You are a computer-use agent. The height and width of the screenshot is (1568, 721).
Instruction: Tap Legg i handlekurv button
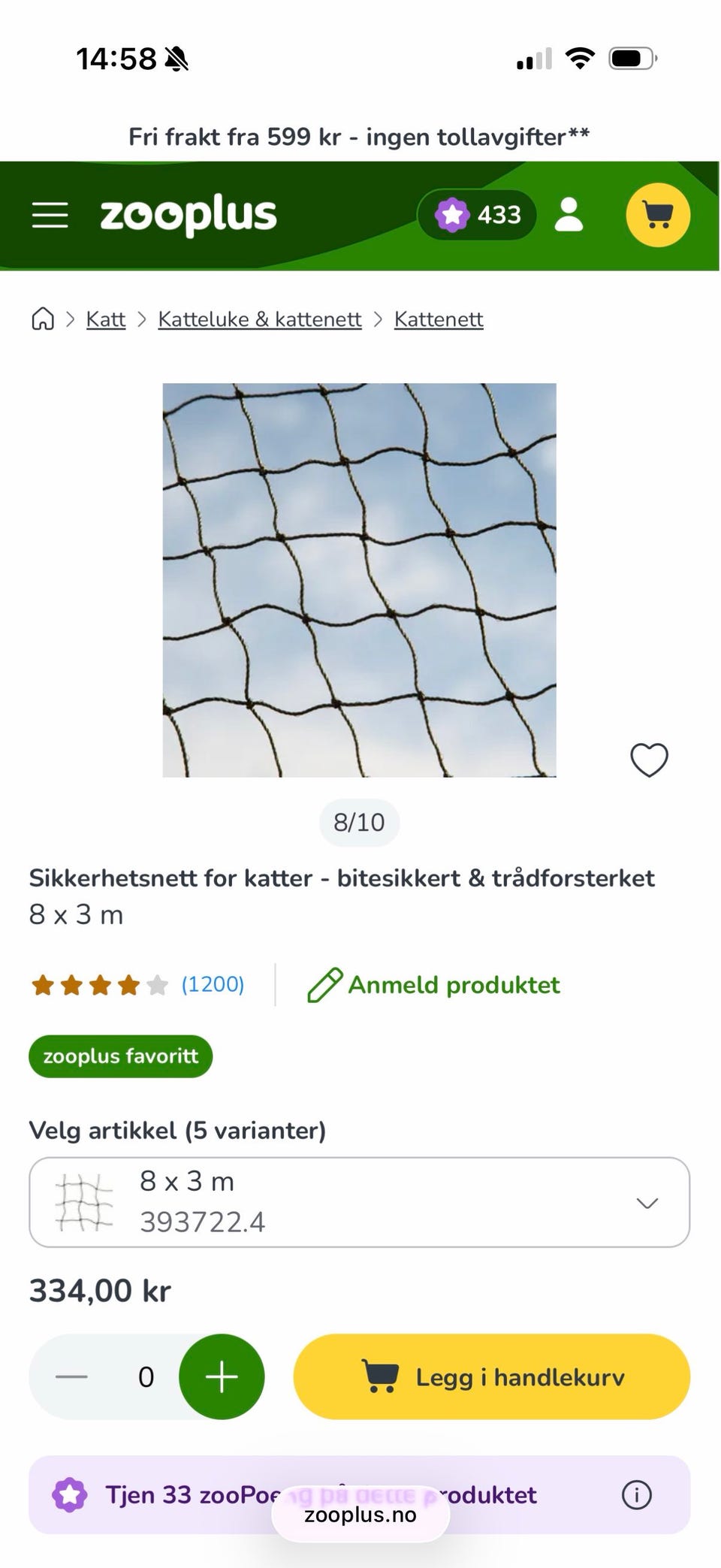click(x=492, y=1377)
